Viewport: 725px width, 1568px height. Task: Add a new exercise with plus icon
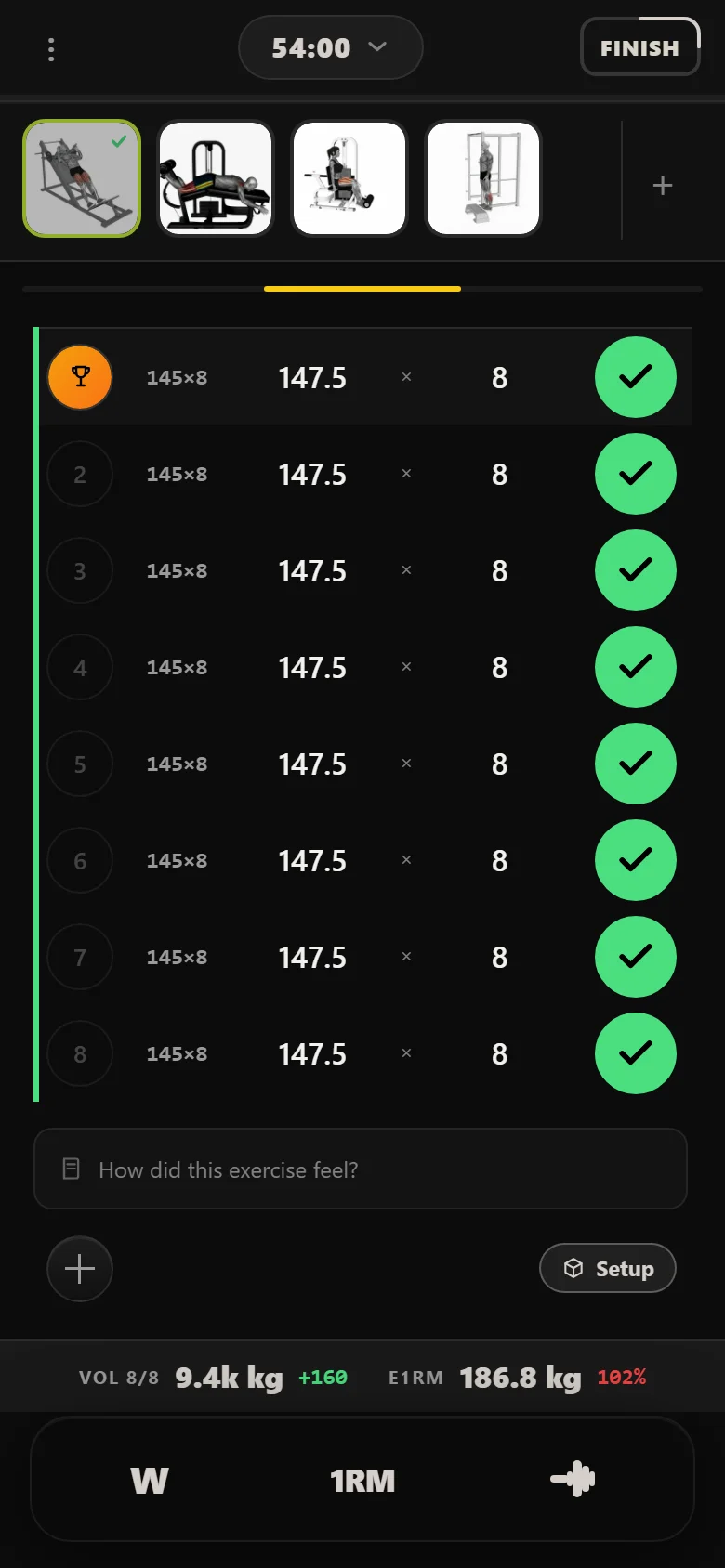coord(663,186)
